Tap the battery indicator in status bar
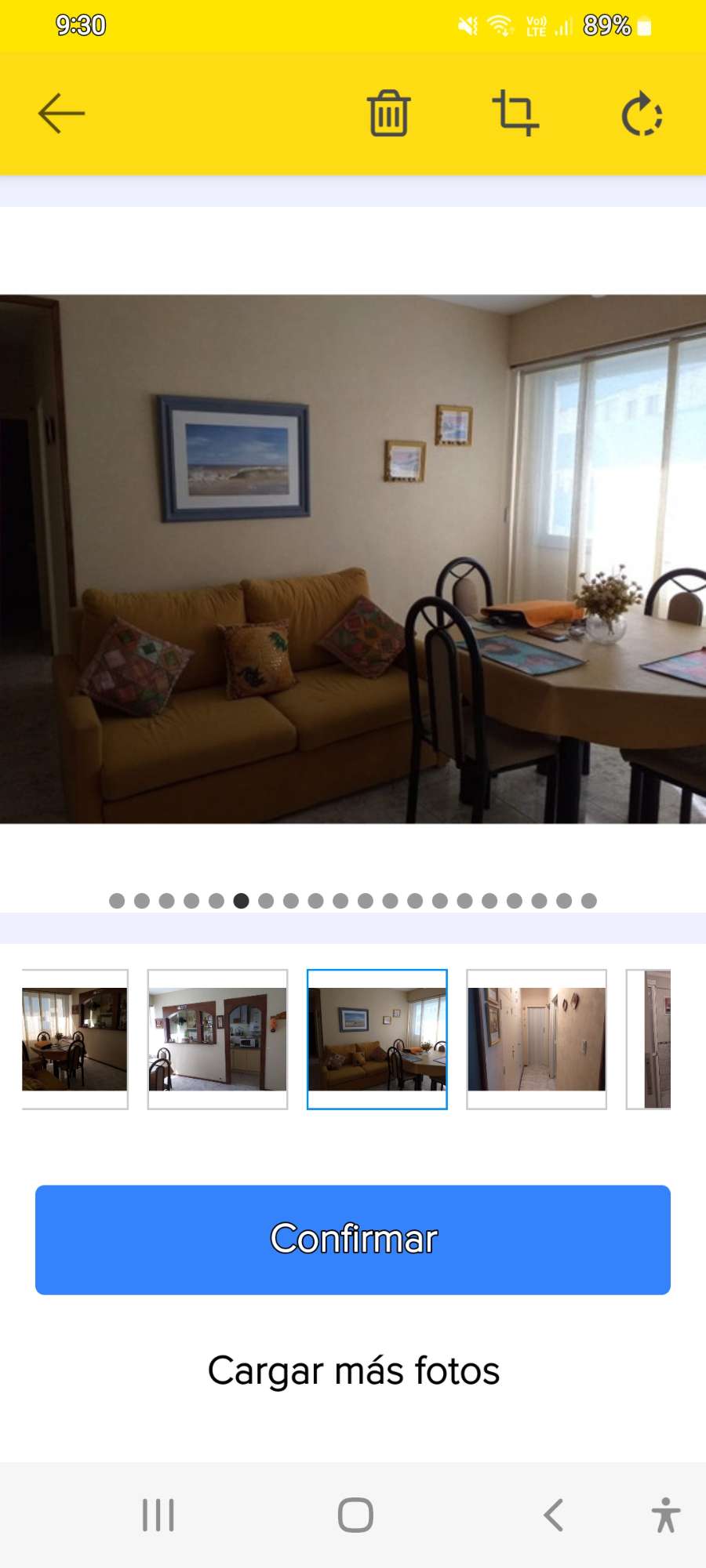Viewport: 706px width, 1568px height. click(643, 27)
